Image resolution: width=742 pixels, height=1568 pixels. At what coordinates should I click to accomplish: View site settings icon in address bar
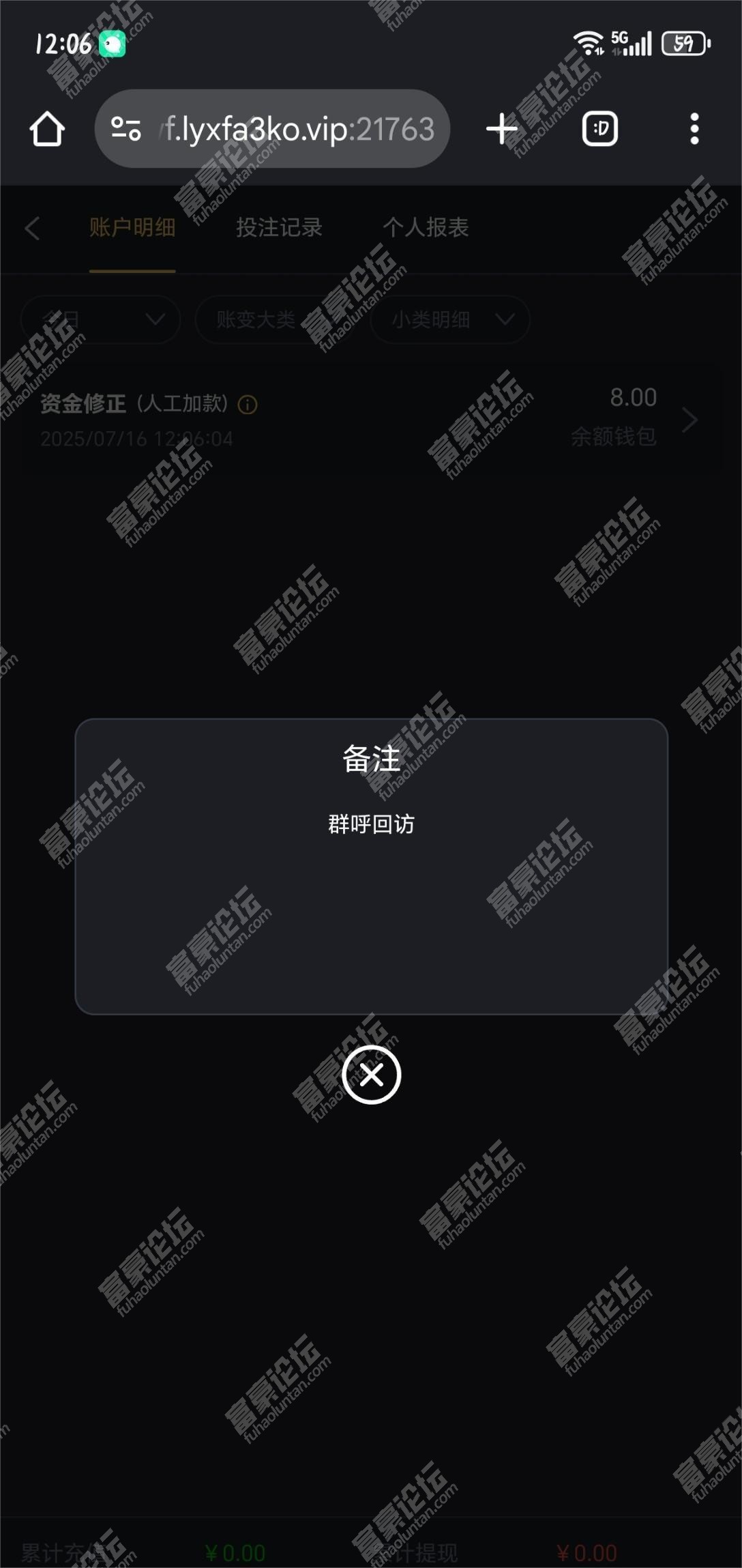[x=126, y=129]
